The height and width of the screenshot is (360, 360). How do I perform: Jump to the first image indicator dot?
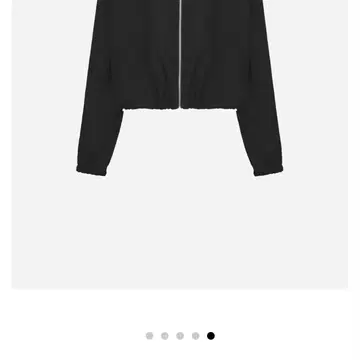coord(149,336)
